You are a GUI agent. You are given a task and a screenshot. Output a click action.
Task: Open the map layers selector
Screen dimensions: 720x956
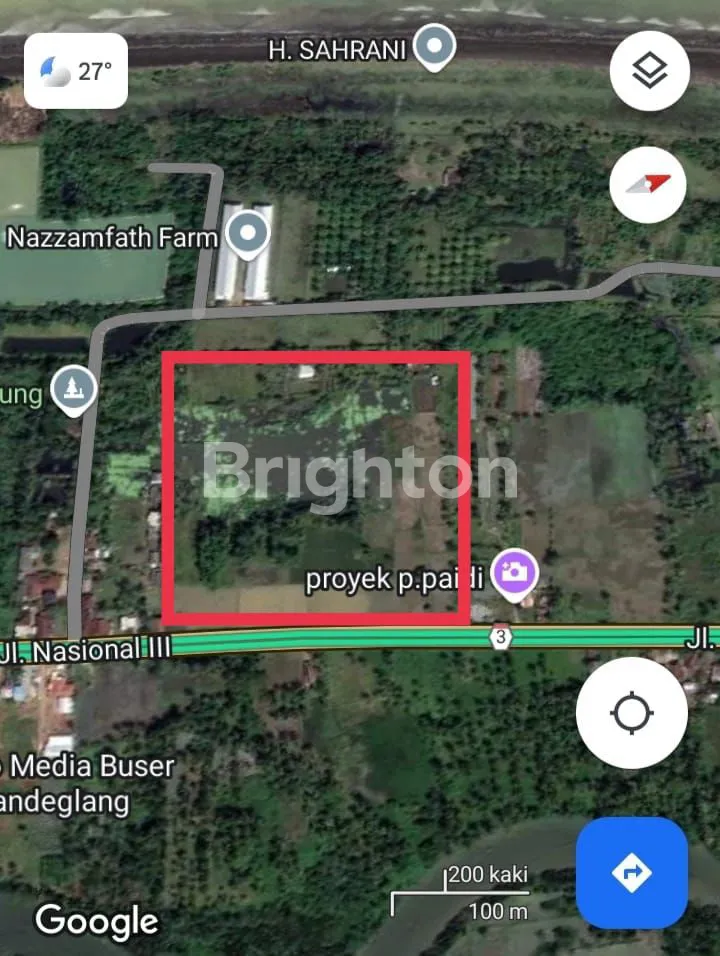650,71
